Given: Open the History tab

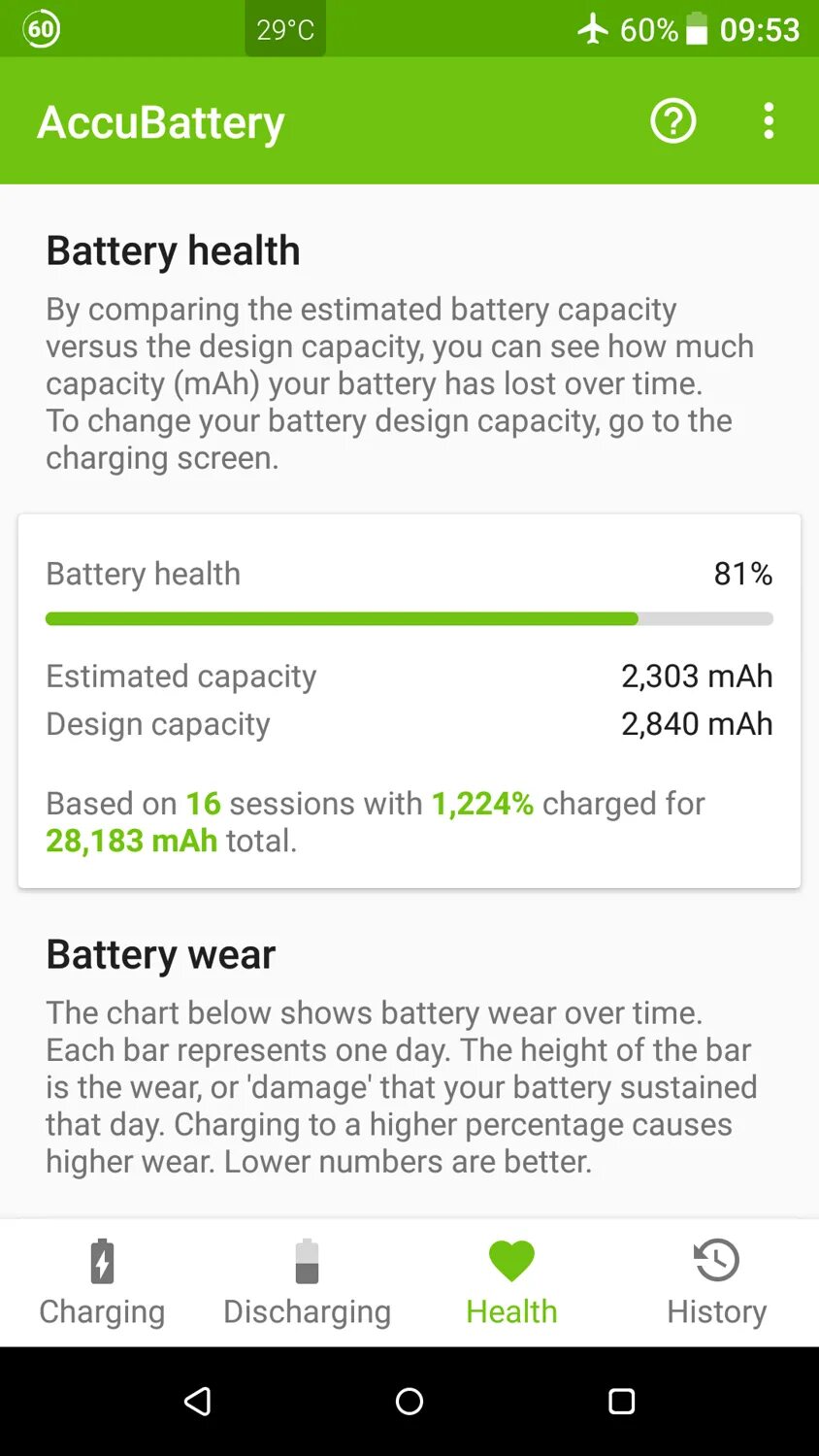Looking at the screenshot, I should click(x=716, y=1282).
